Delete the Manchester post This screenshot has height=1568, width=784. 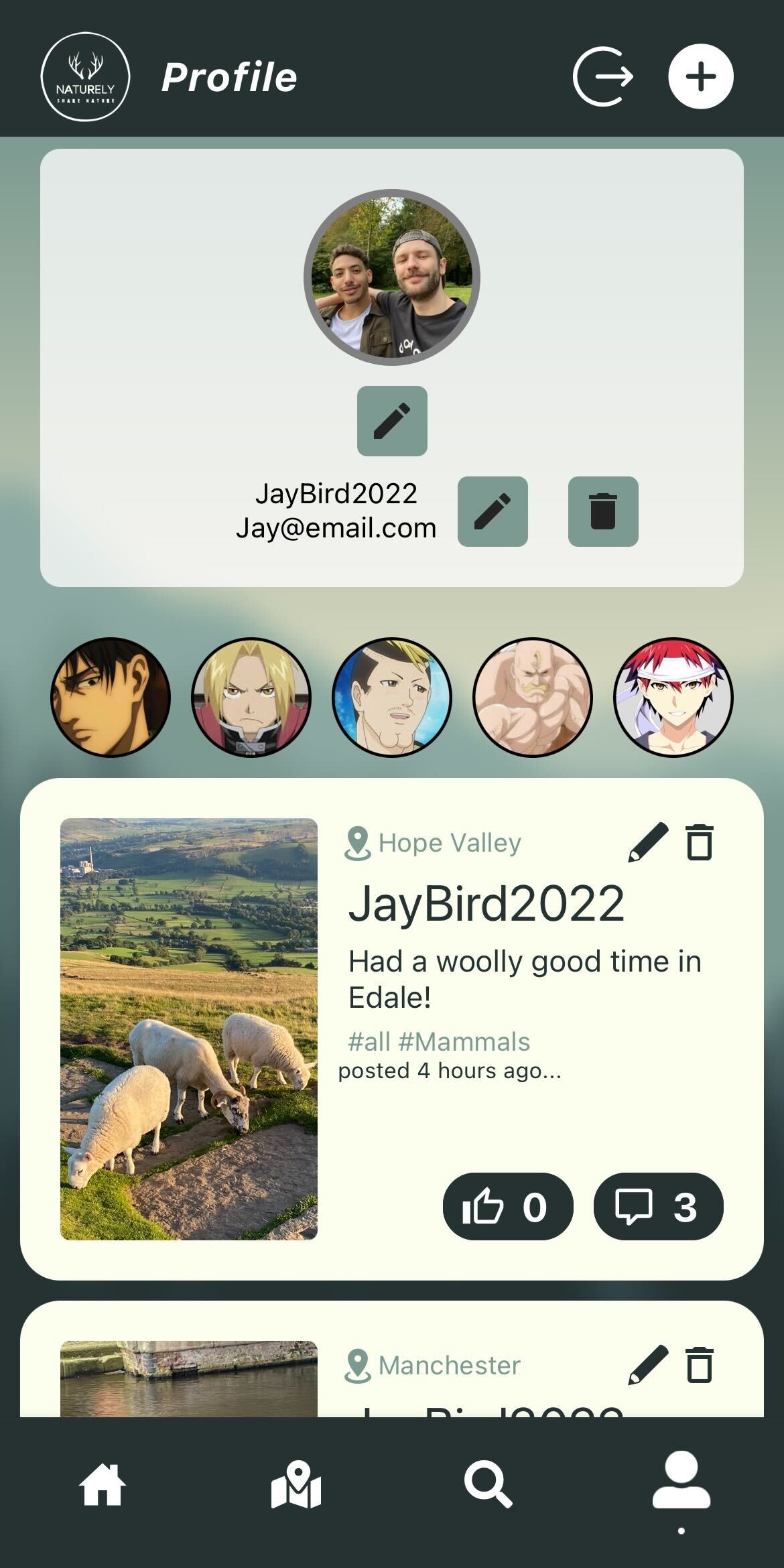click(x=700, y=1365)
